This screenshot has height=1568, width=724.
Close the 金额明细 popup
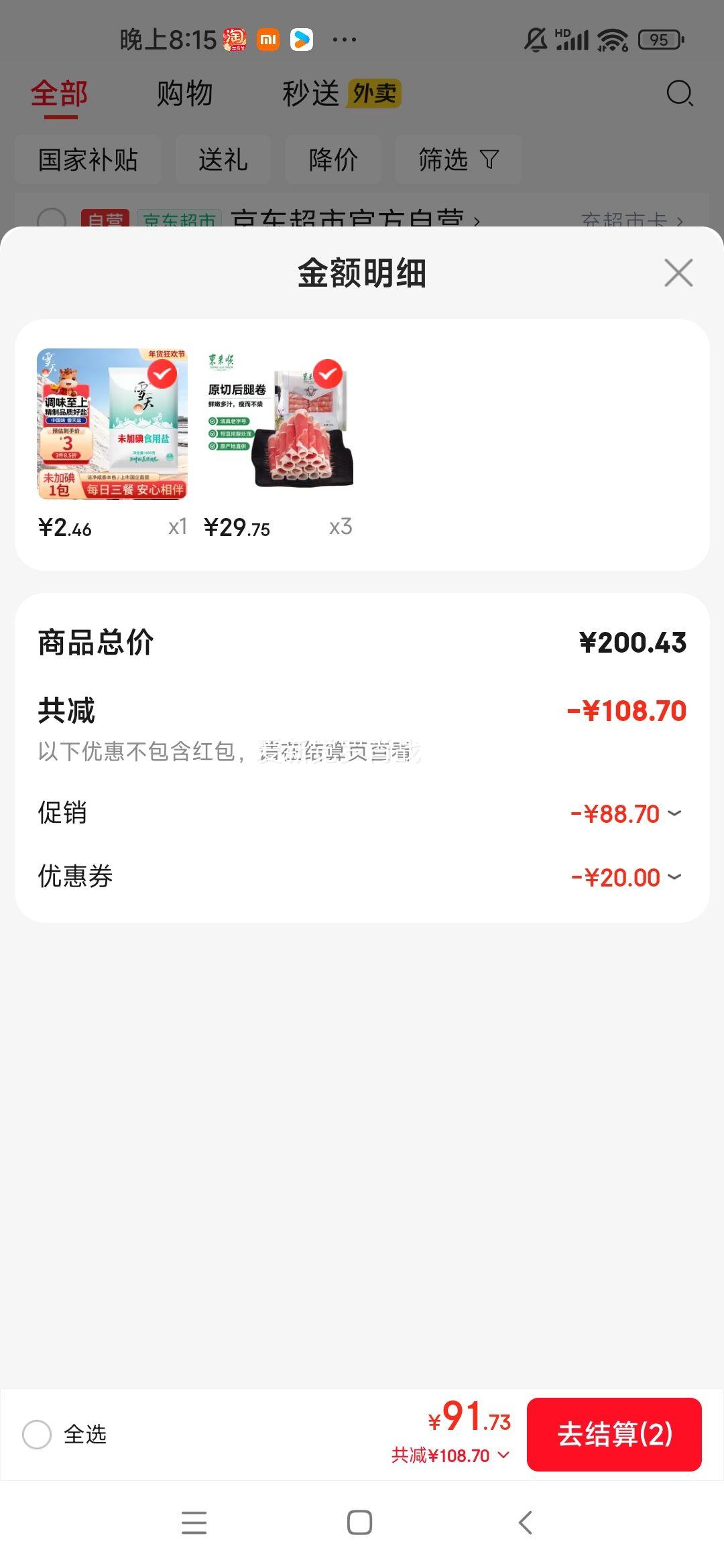coord(678,272)
